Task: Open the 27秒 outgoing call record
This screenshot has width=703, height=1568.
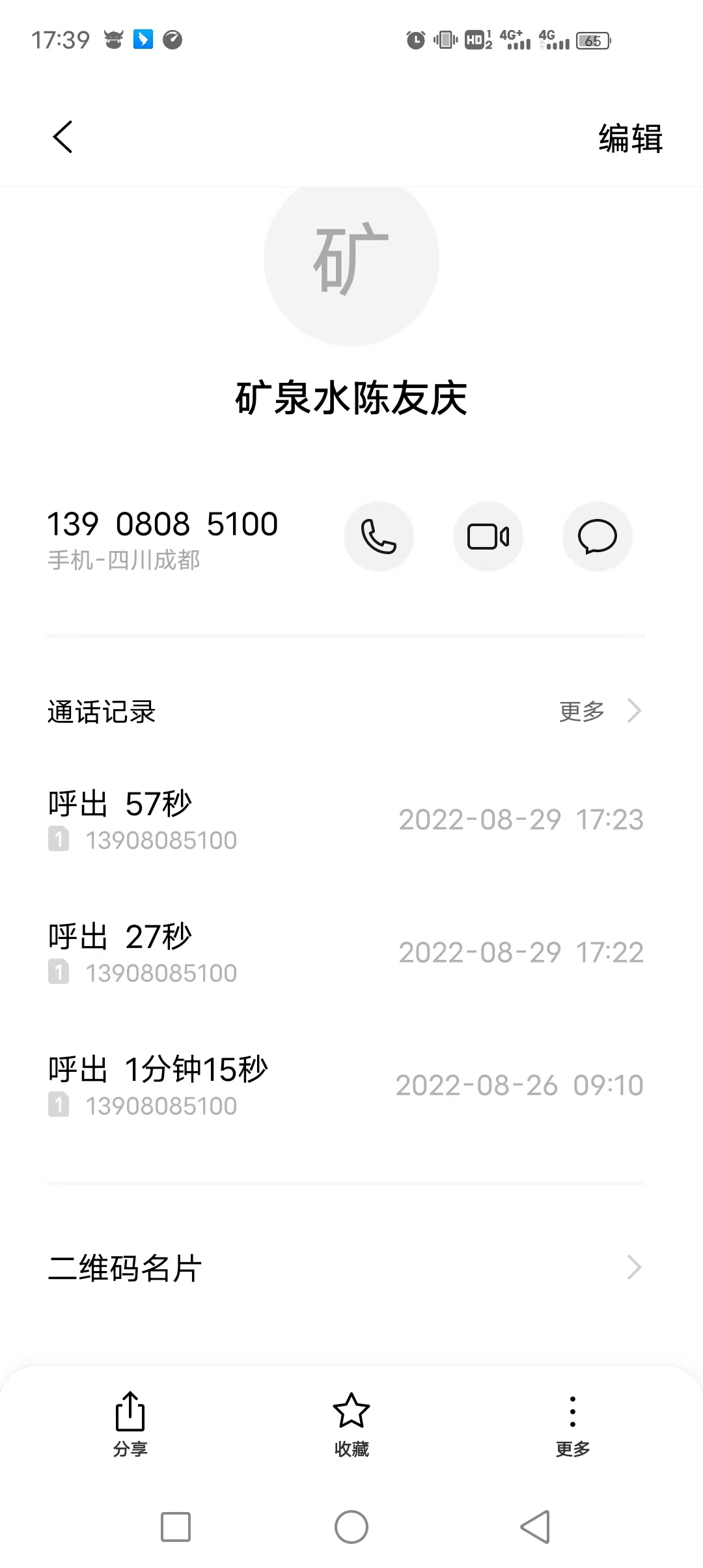Action: click(346, 953)
